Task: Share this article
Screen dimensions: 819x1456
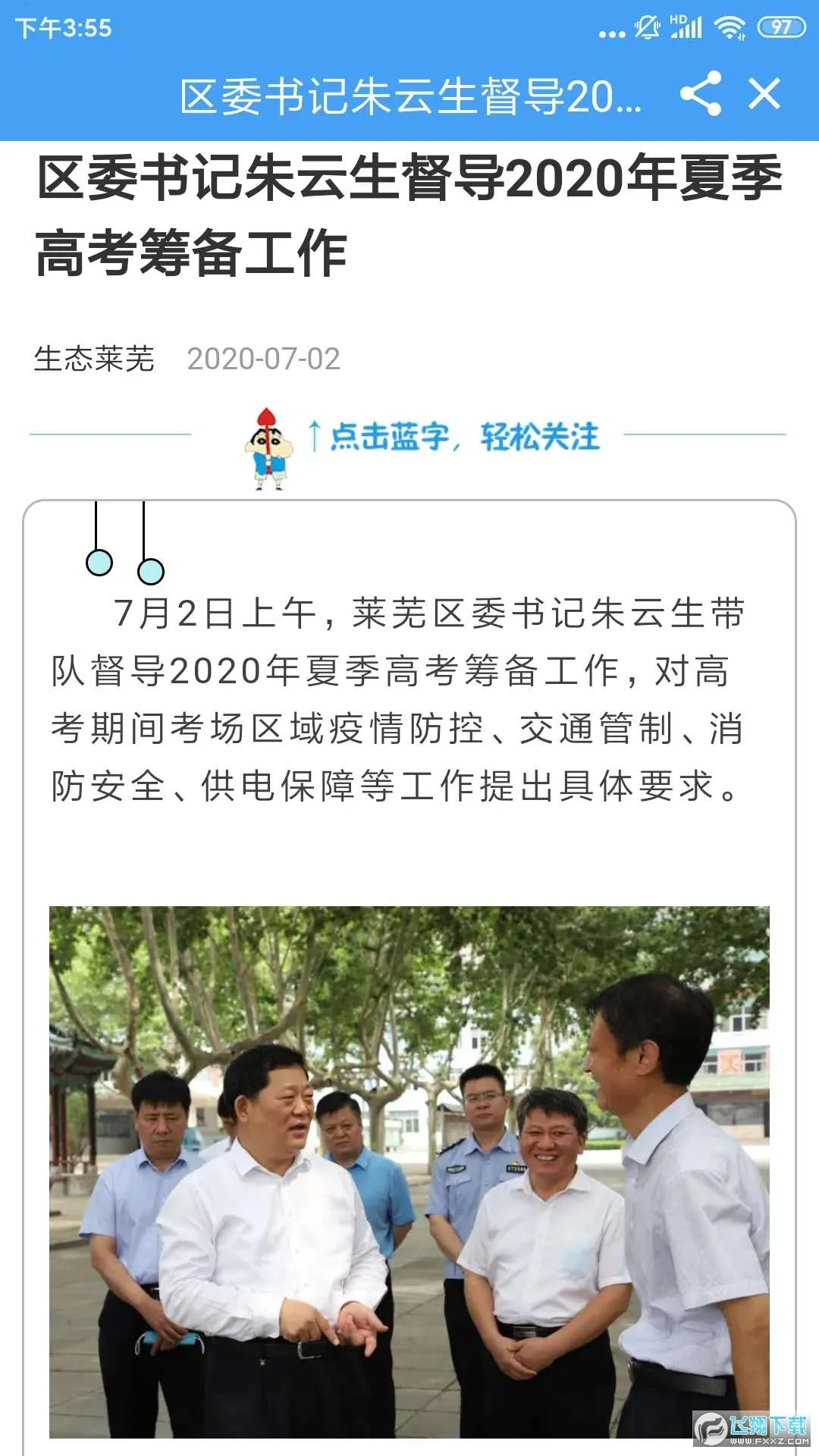Action: (700, 94)
